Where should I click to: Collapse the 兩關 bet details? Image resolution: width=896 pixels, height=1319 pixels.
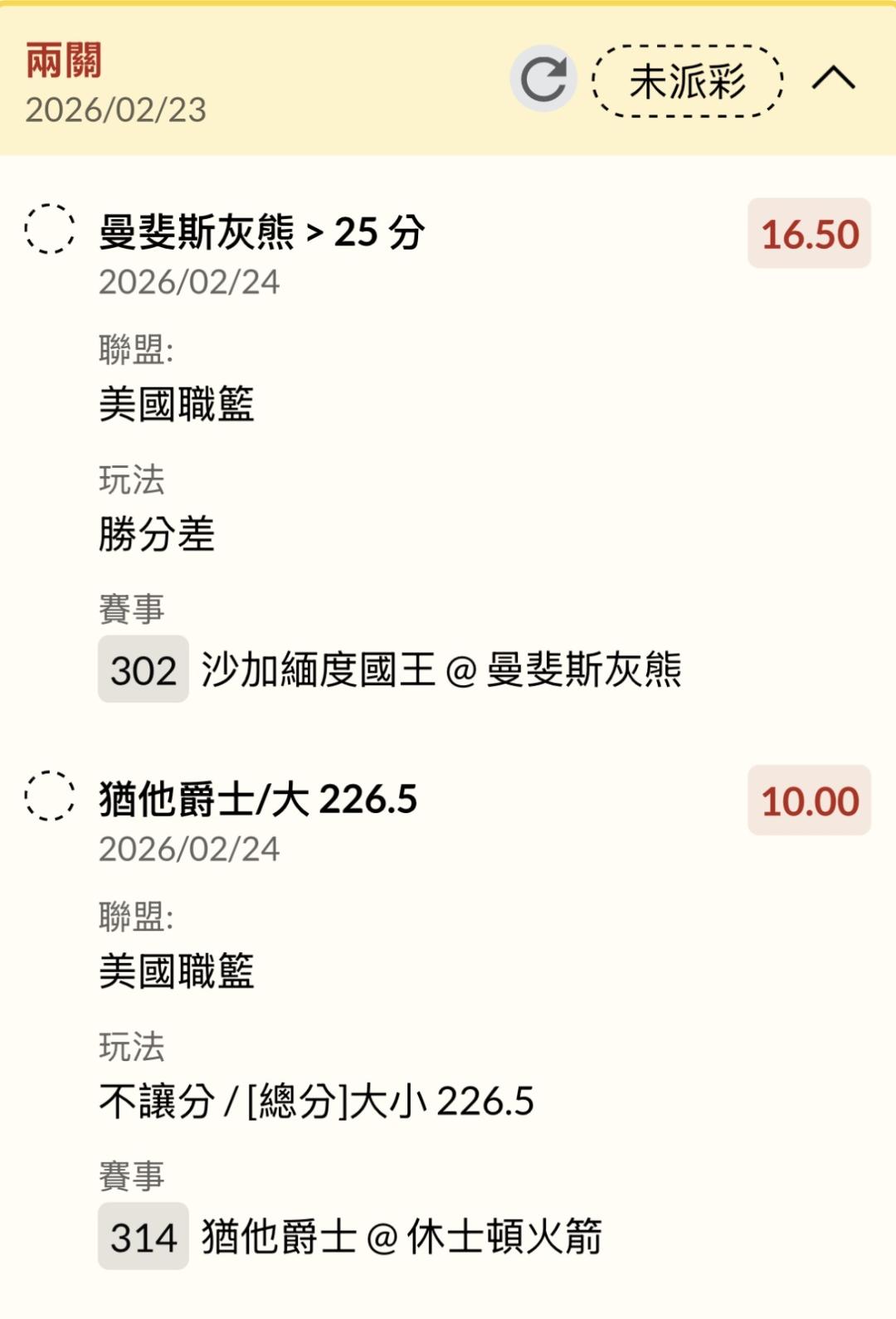833,79
